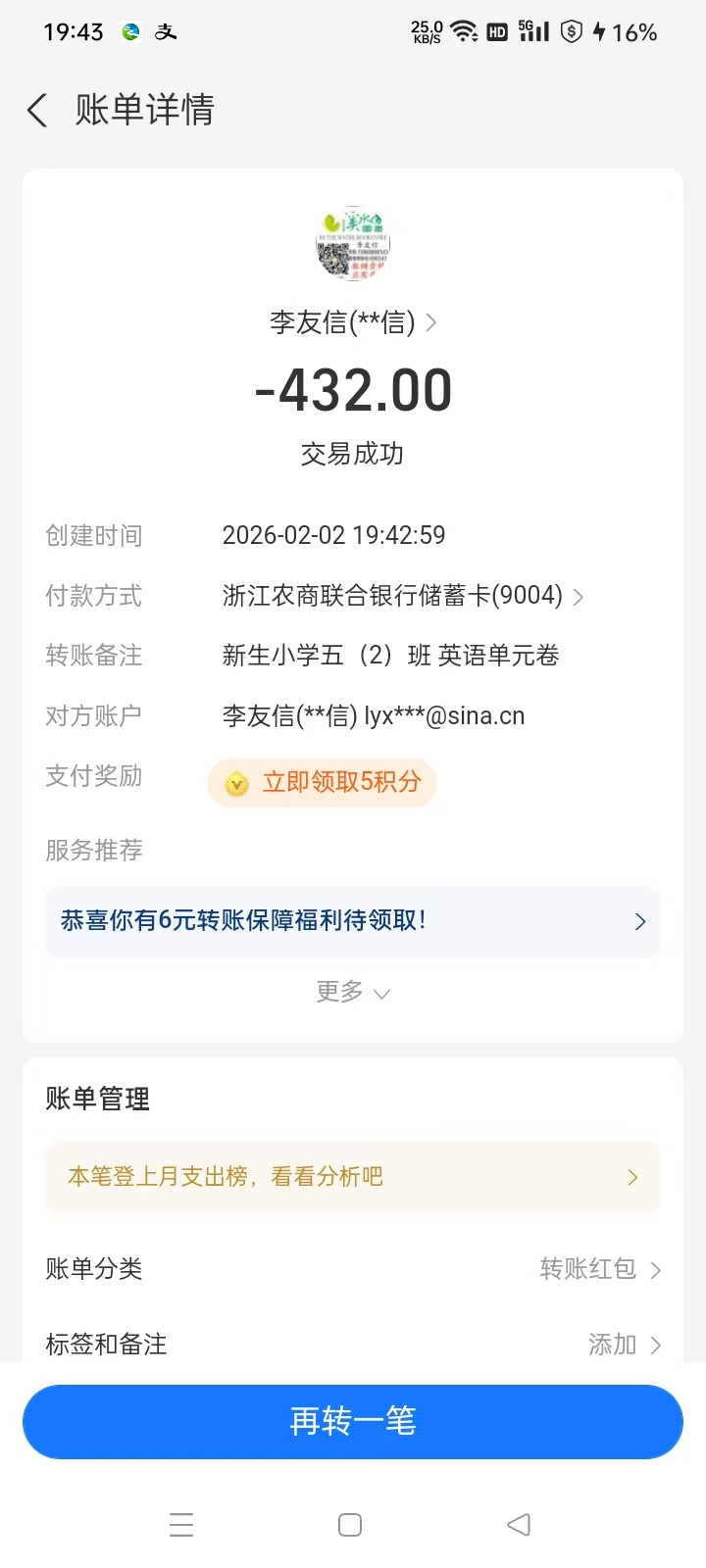The image size is (706, 1568).
Task: Expand the 更多 details section
Action: click(x=353, y=992)
